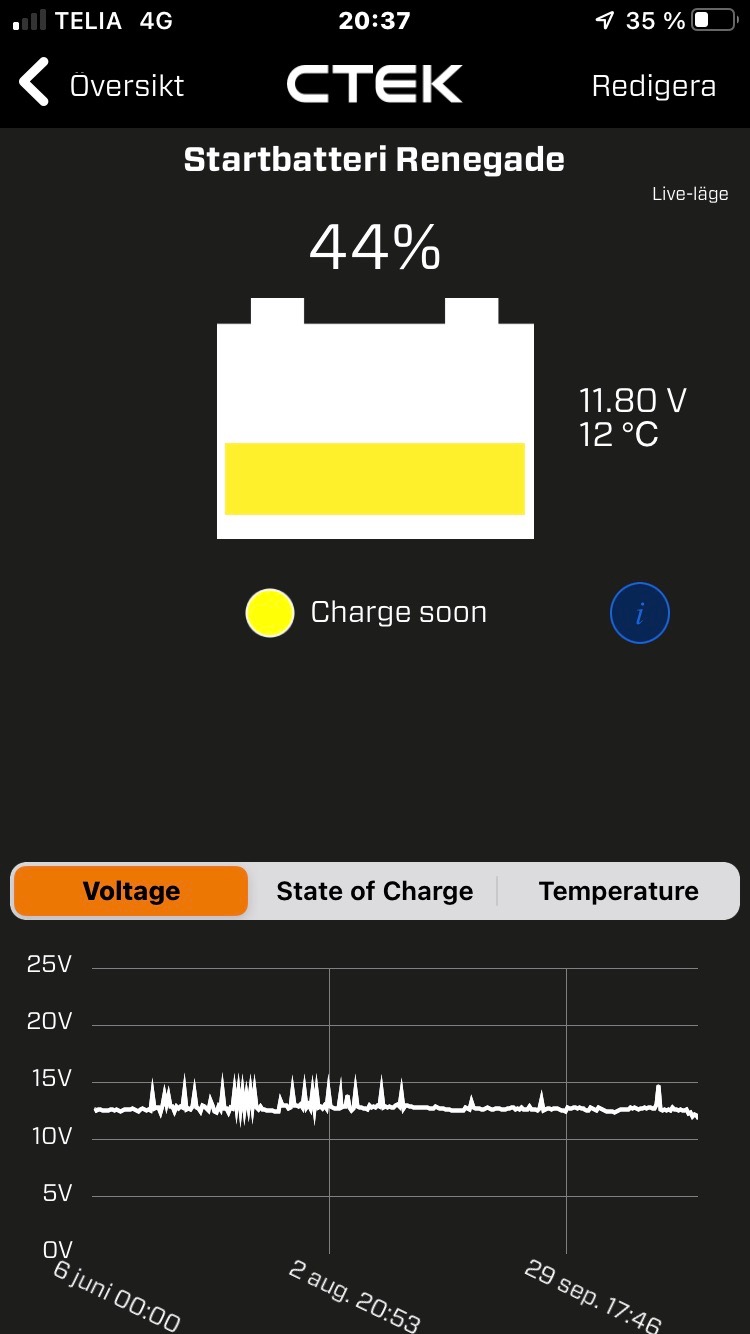The height and width of the screenshot is (1334, 750).
Task: Open the blue info icon
Action: [x=640, y=613]
